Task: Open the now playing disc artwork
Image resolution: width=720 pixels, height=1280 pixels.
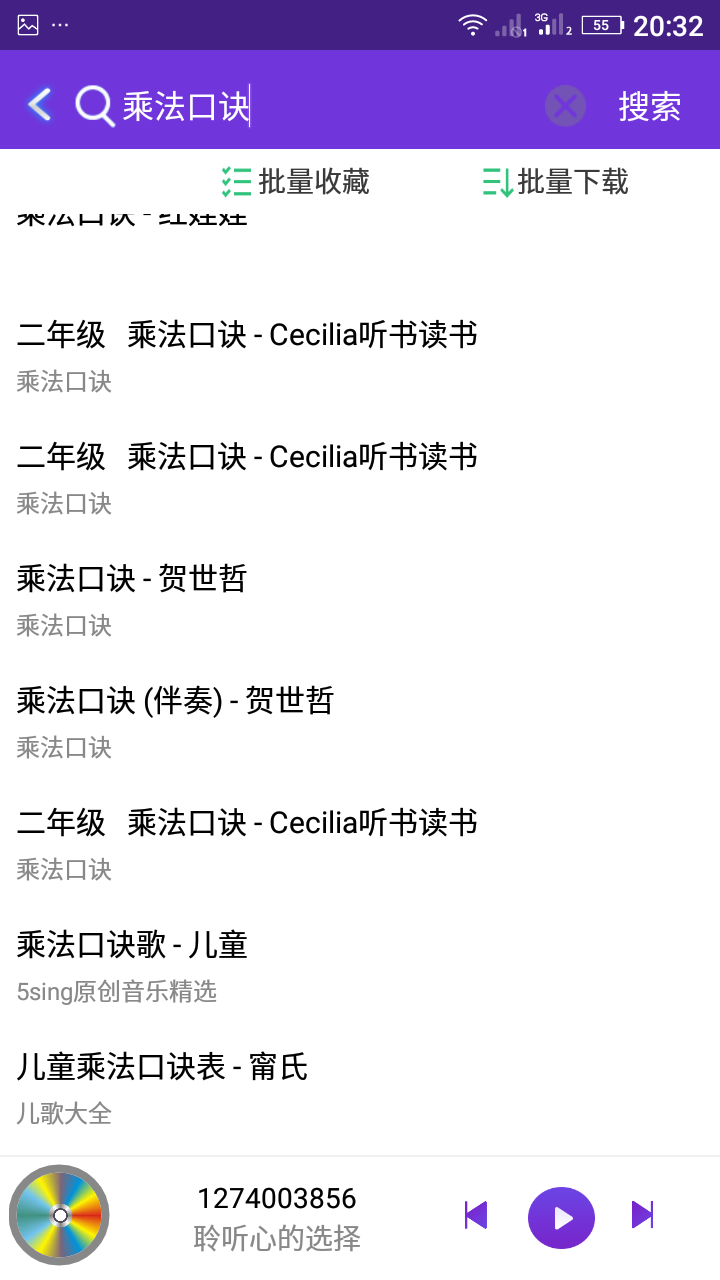Action: 59,1215
